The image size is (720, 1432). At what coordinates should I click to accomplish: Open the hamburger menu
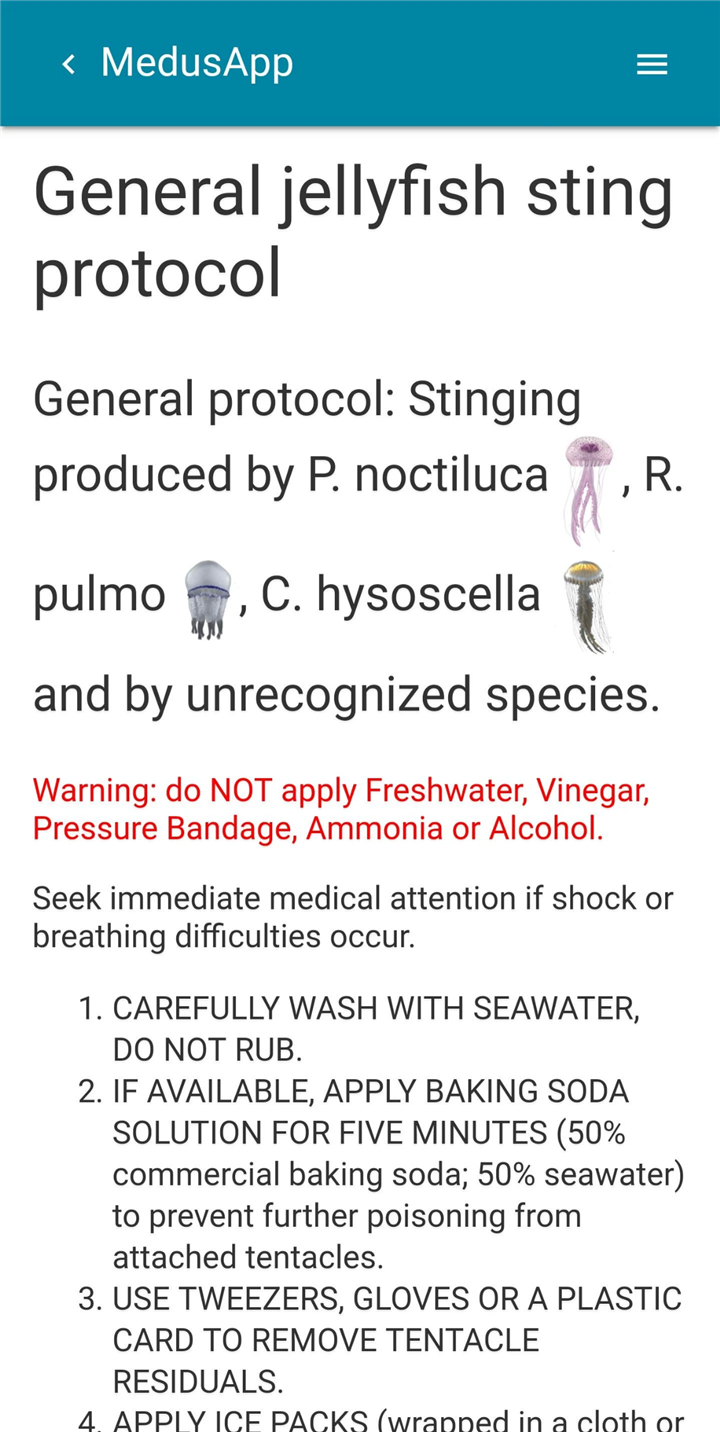coord(652,65)
